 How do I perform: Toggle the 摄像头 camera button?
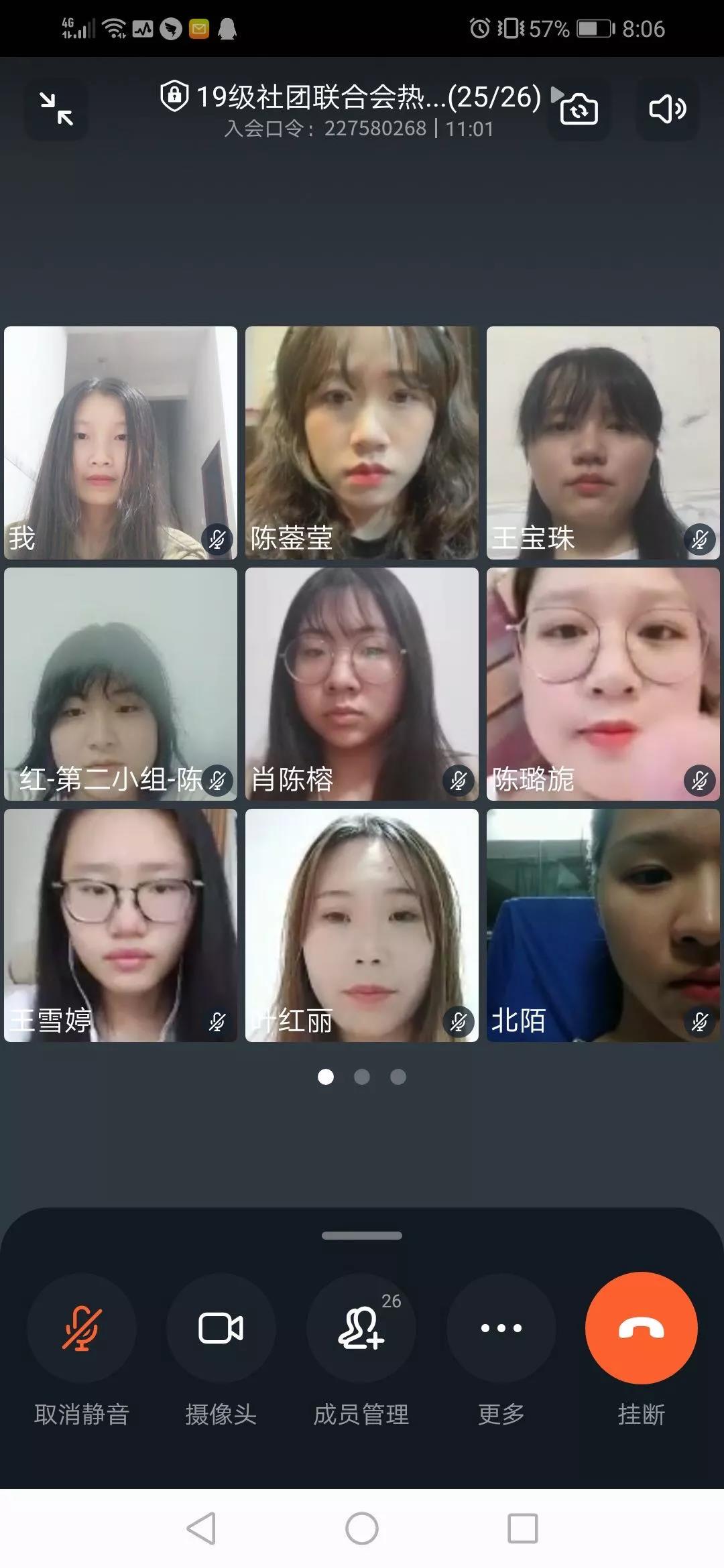click(x=221, y=1328)
